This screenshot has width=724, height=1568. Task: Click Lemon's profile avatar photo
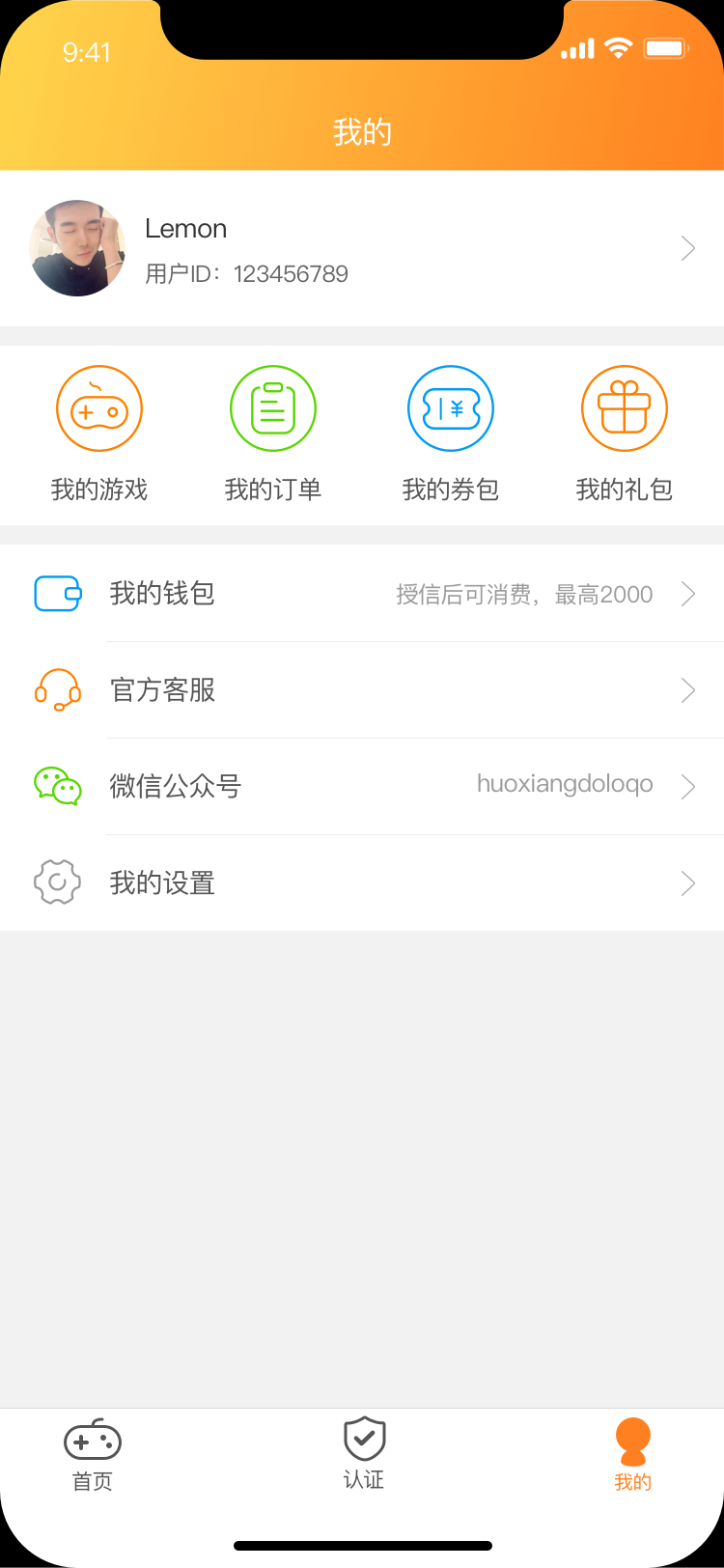[77, 248]
